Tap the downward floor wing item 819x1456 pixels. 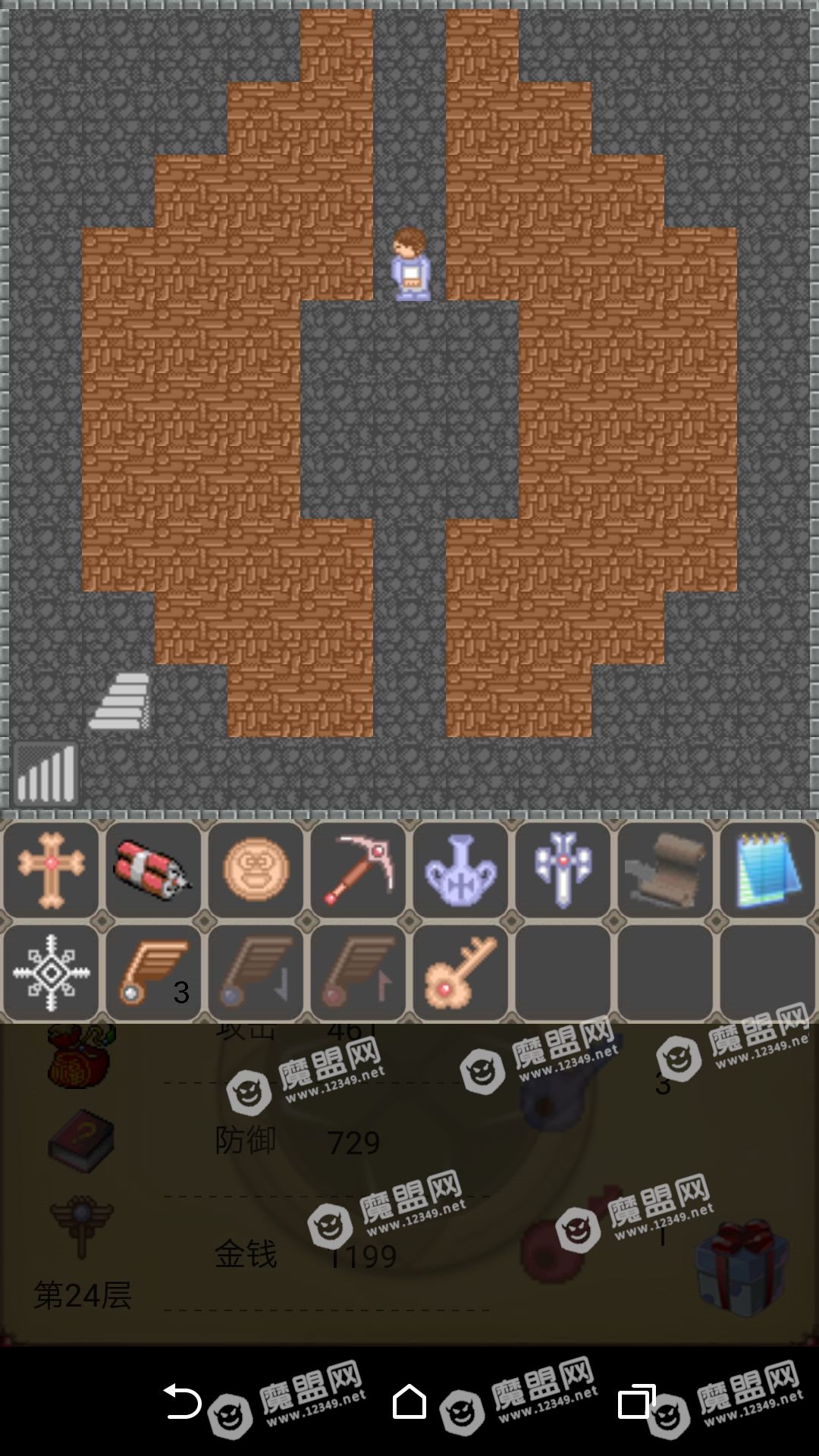(256, 972)
